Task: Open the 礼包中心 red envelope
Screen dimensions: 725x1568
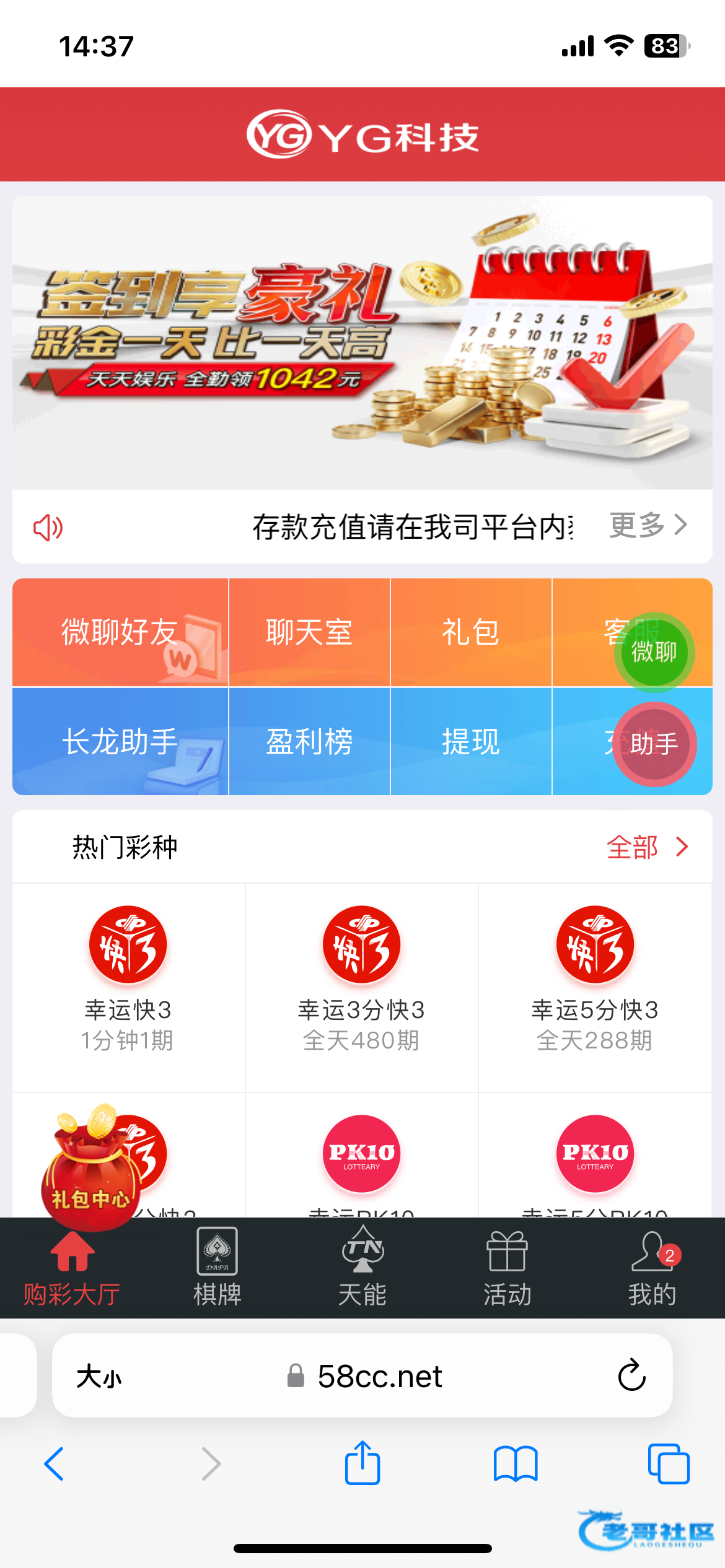Action: coord(90,1170)
